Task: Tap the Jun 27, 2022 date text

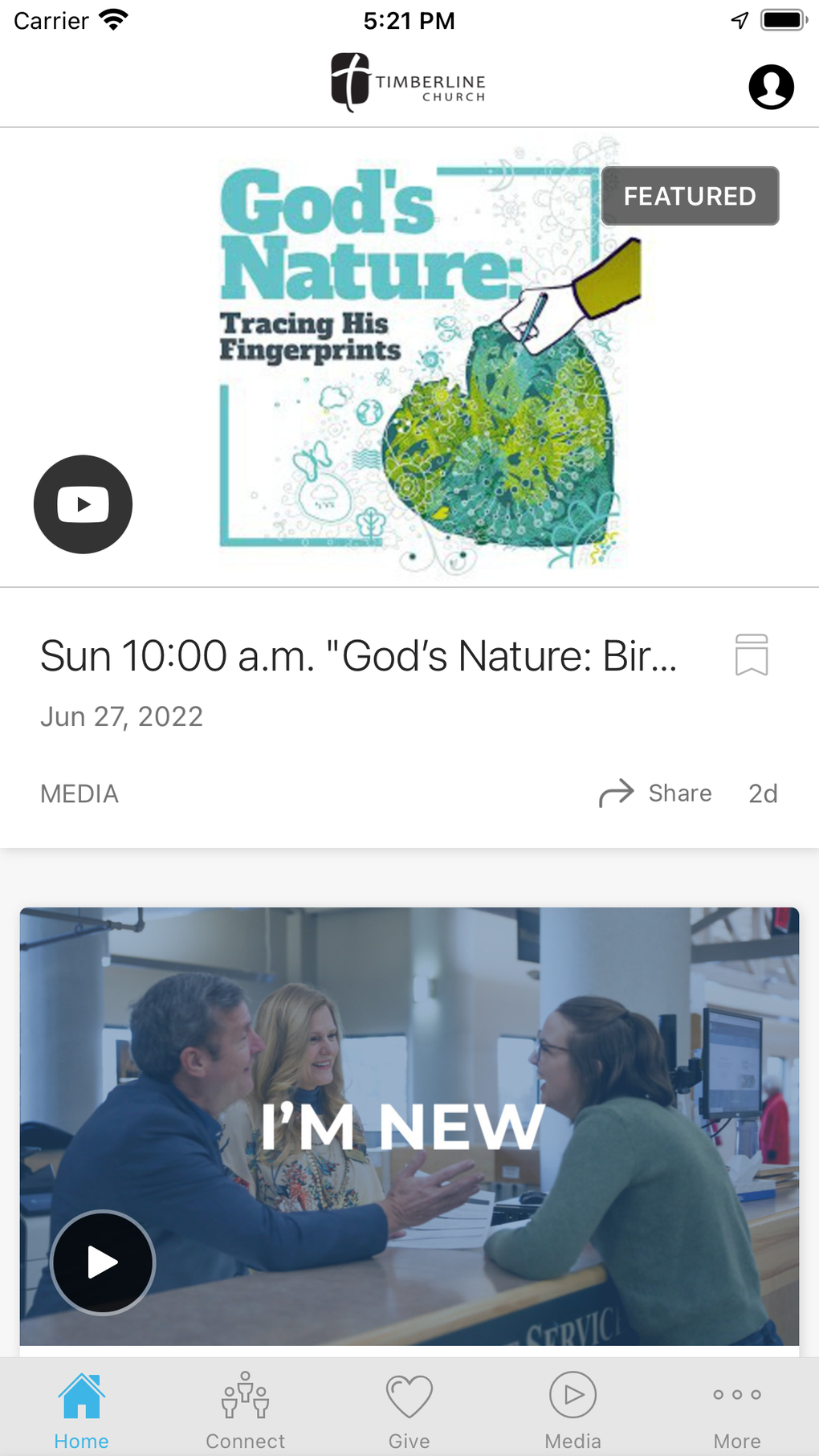Action: 121,715
